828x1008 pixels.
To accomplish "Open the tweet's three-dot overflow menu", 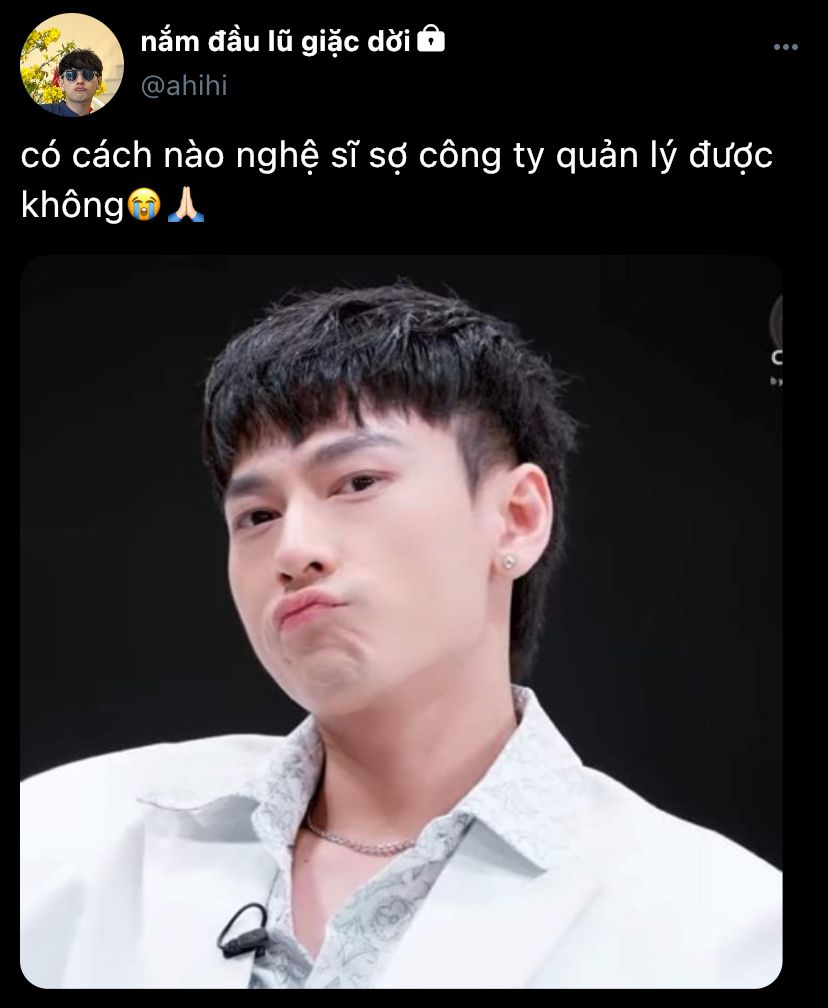I will point(786,46).
